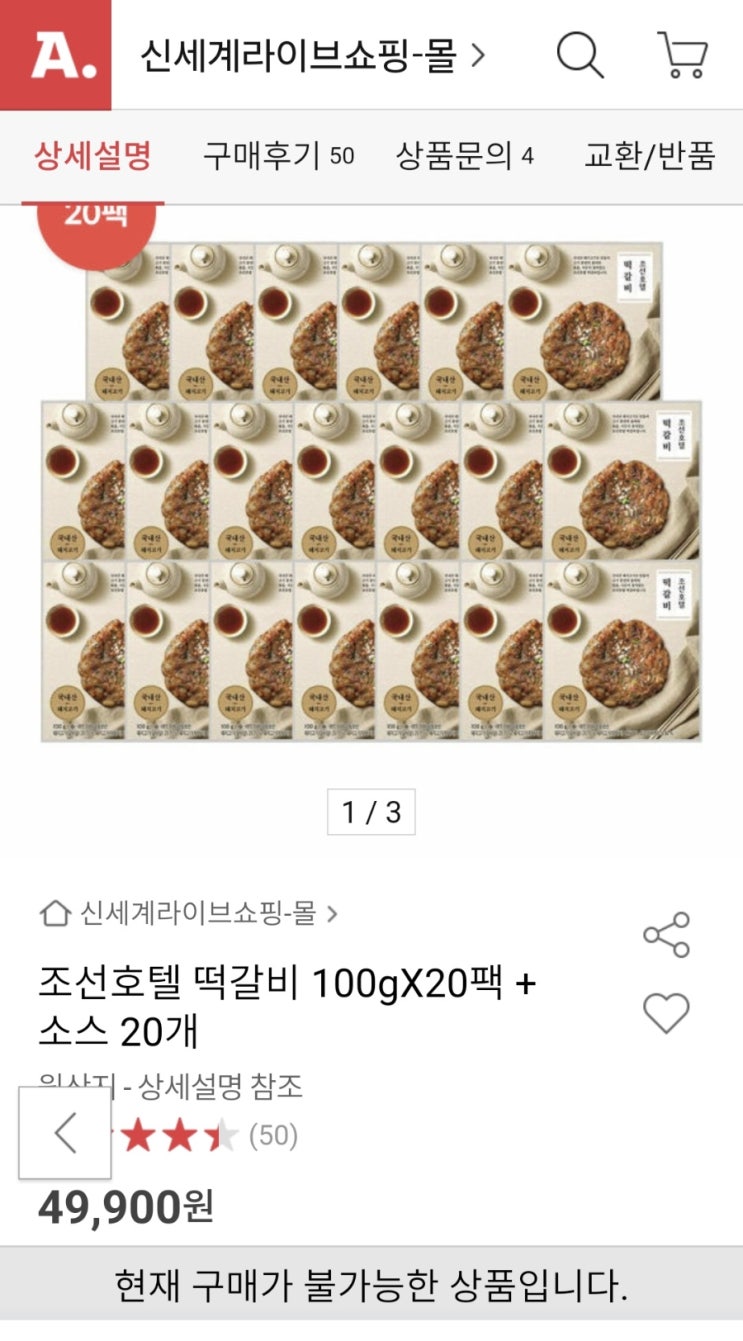Open 신세계라이브쇼핑-몰 breadcrumb link with home icon

click(x=188, y=912)
